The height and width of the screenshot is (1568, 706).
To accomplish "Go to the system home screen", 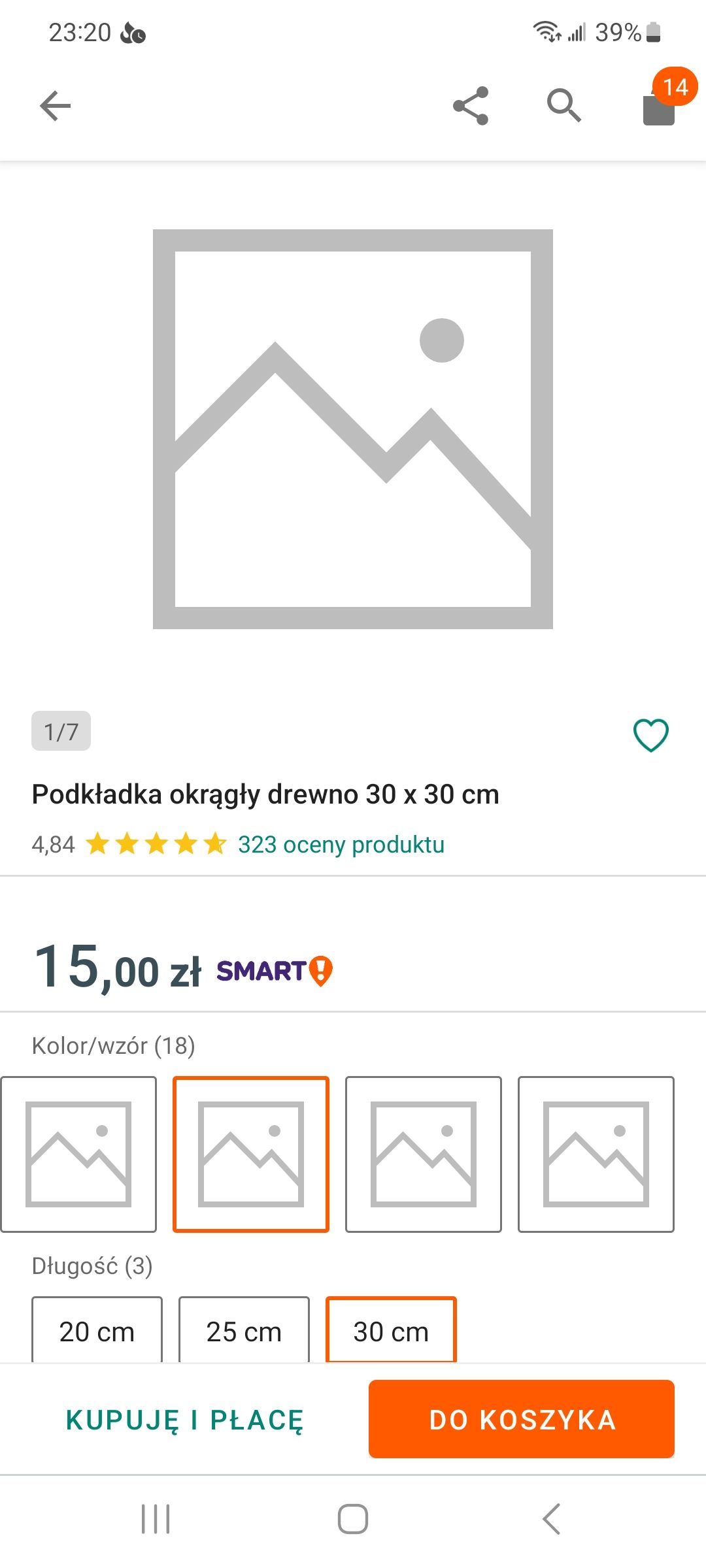I will click(353, 1518).
